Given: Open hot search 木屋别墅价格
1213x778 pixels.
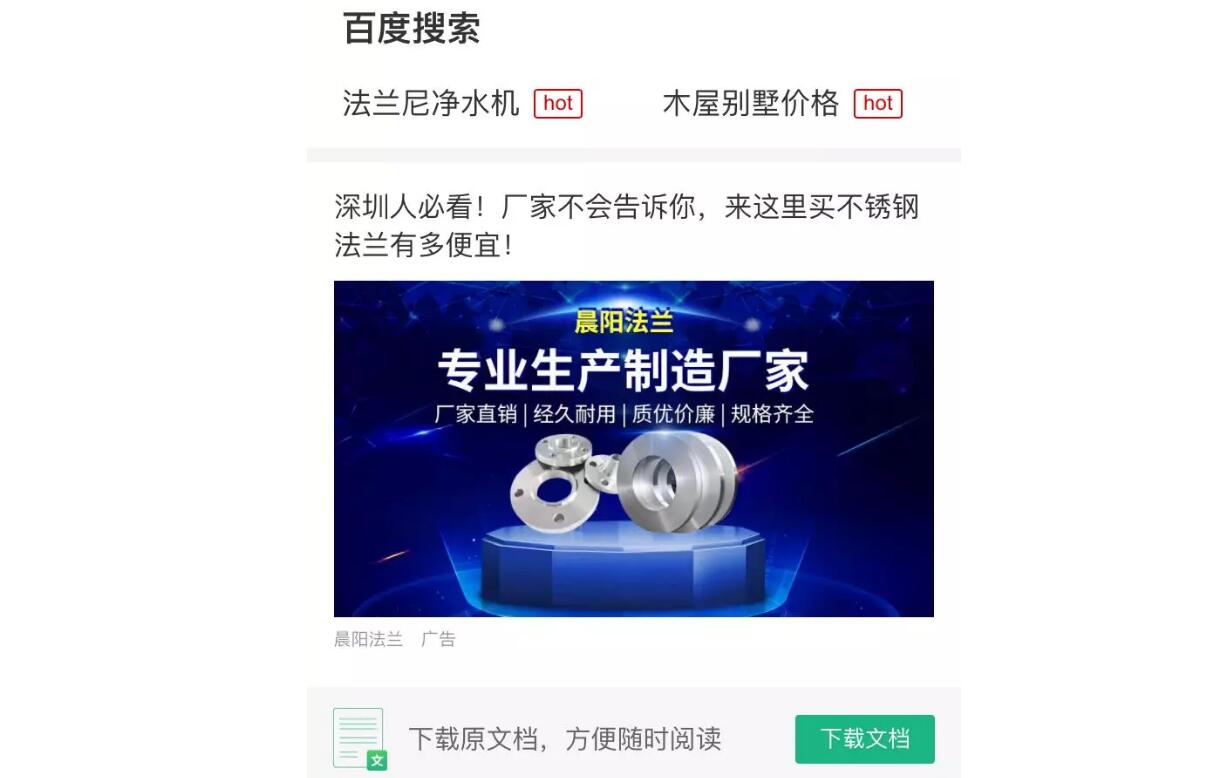Looking at the screenshot, I should pos(750,103).
